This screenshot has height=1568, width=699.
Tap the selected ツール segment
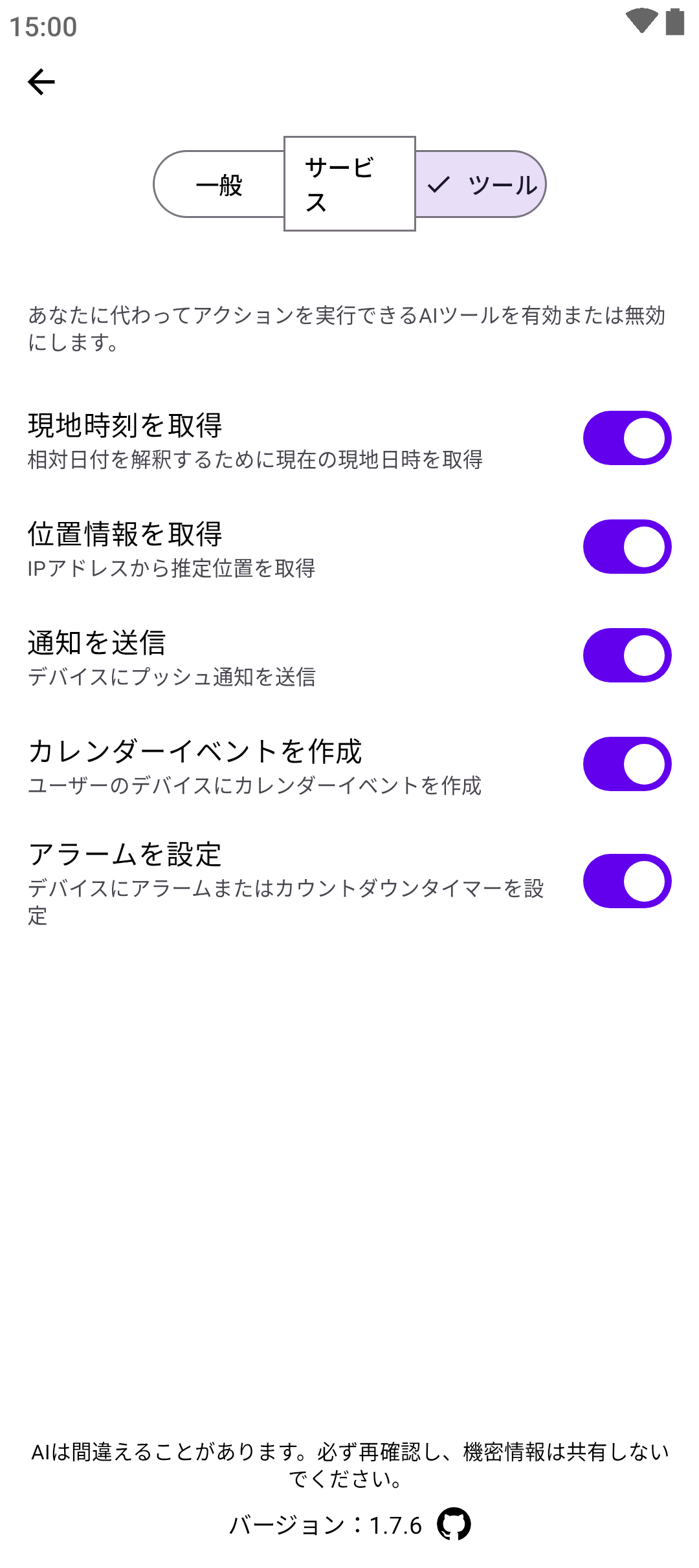click(x=481, y=185)
